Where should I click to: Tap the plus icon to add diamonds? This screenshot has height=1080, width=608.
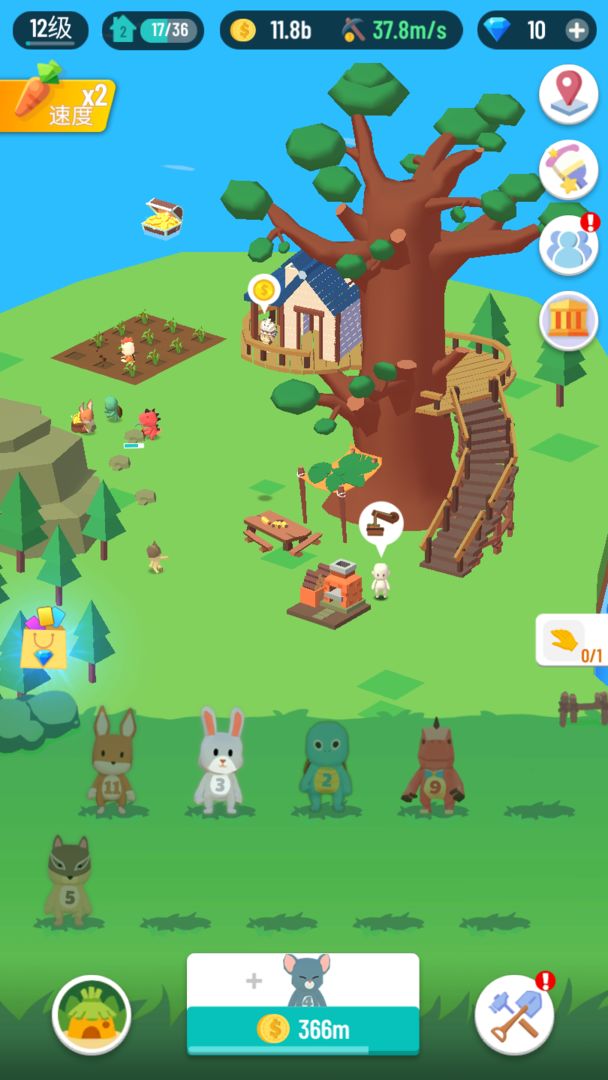click(x=577, y=30)
